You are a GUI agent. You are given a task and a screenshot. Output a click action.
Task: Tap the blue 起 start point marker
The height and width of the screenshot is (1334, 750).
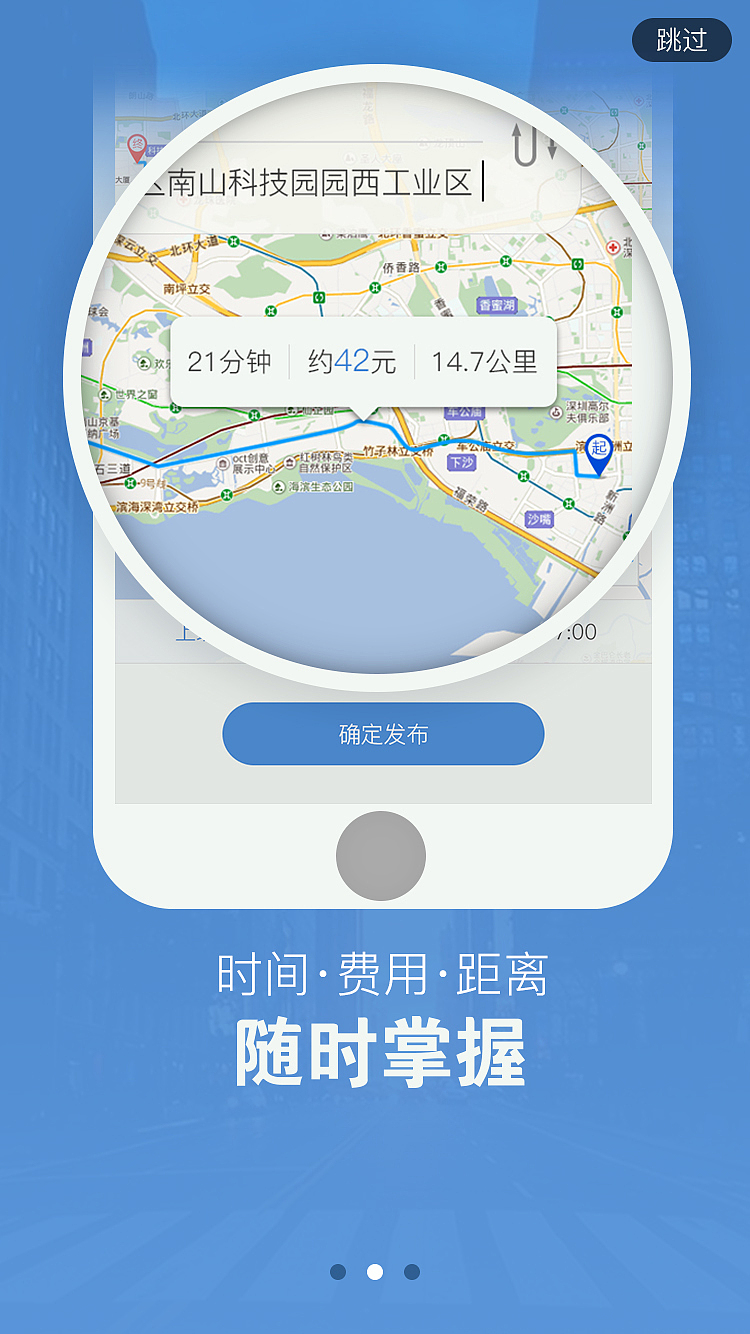coord(597,448)
